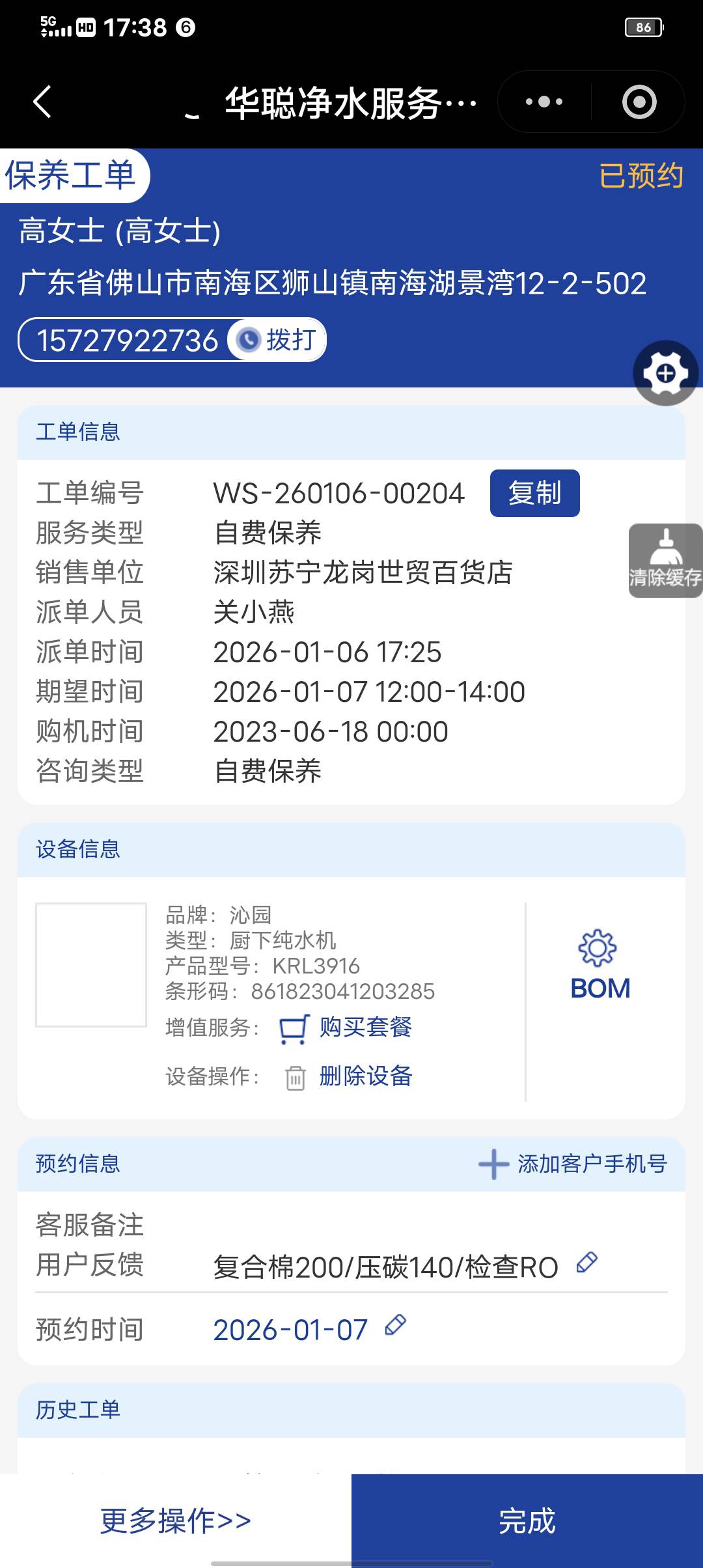
Task: Tap 拨打 to call 15727922736
Action: click(x=277, y=340)
